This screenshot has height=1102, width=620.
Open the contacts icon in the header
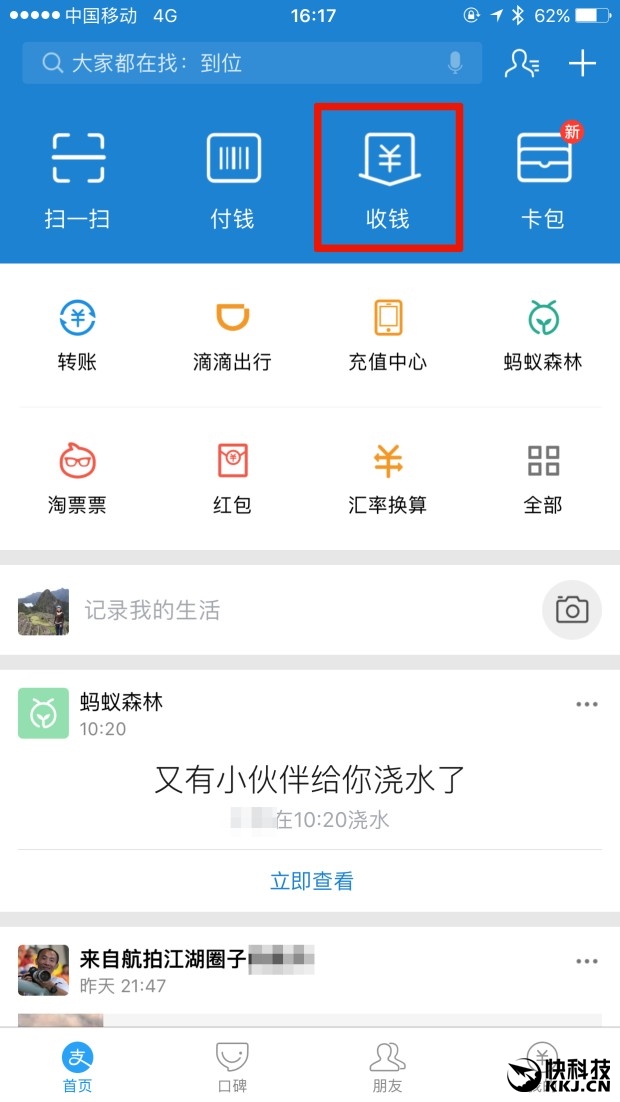coord(522,64)
